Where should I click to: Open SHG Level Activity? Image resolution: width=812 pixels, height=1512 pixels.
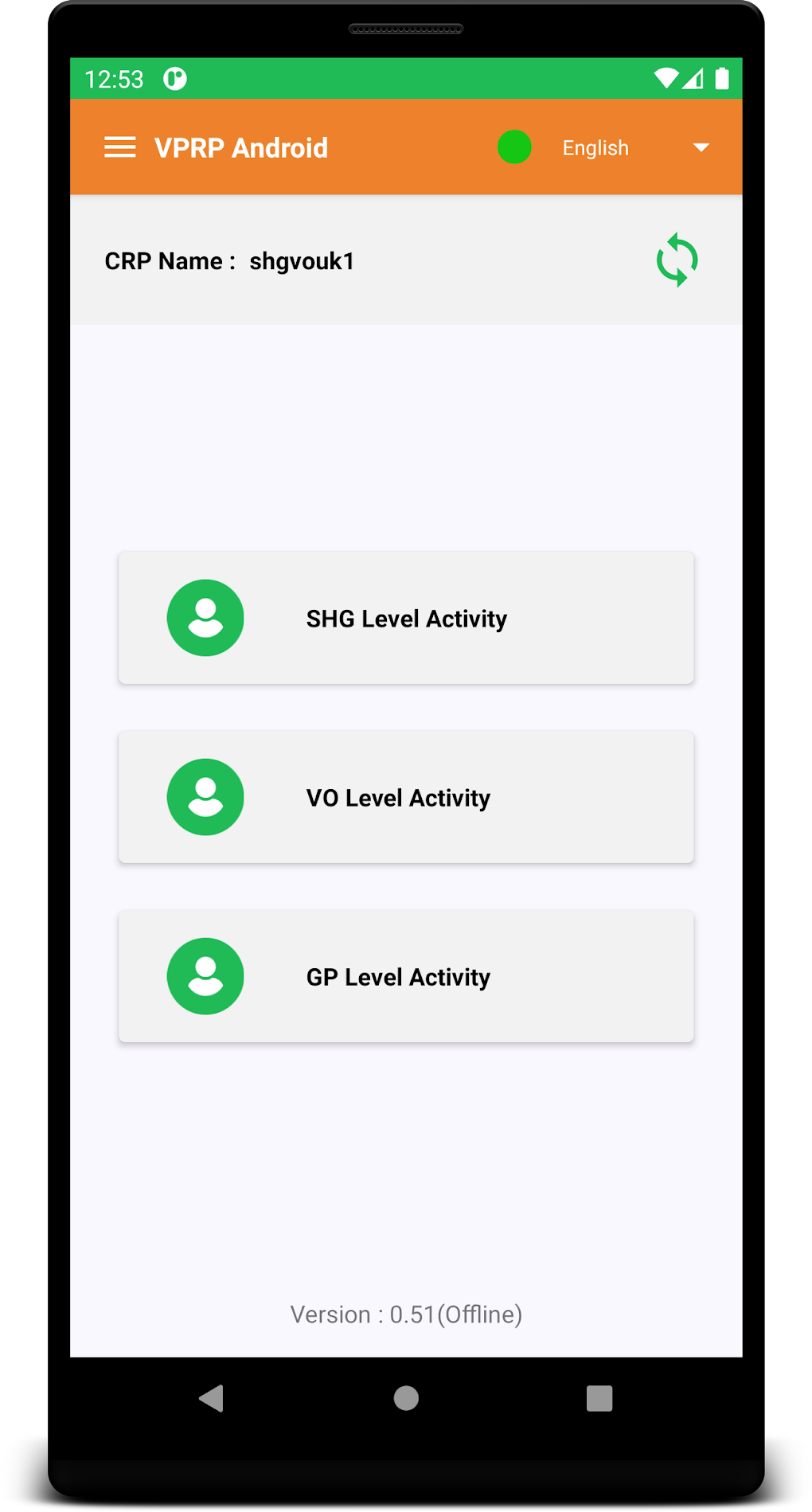point(406,618)
